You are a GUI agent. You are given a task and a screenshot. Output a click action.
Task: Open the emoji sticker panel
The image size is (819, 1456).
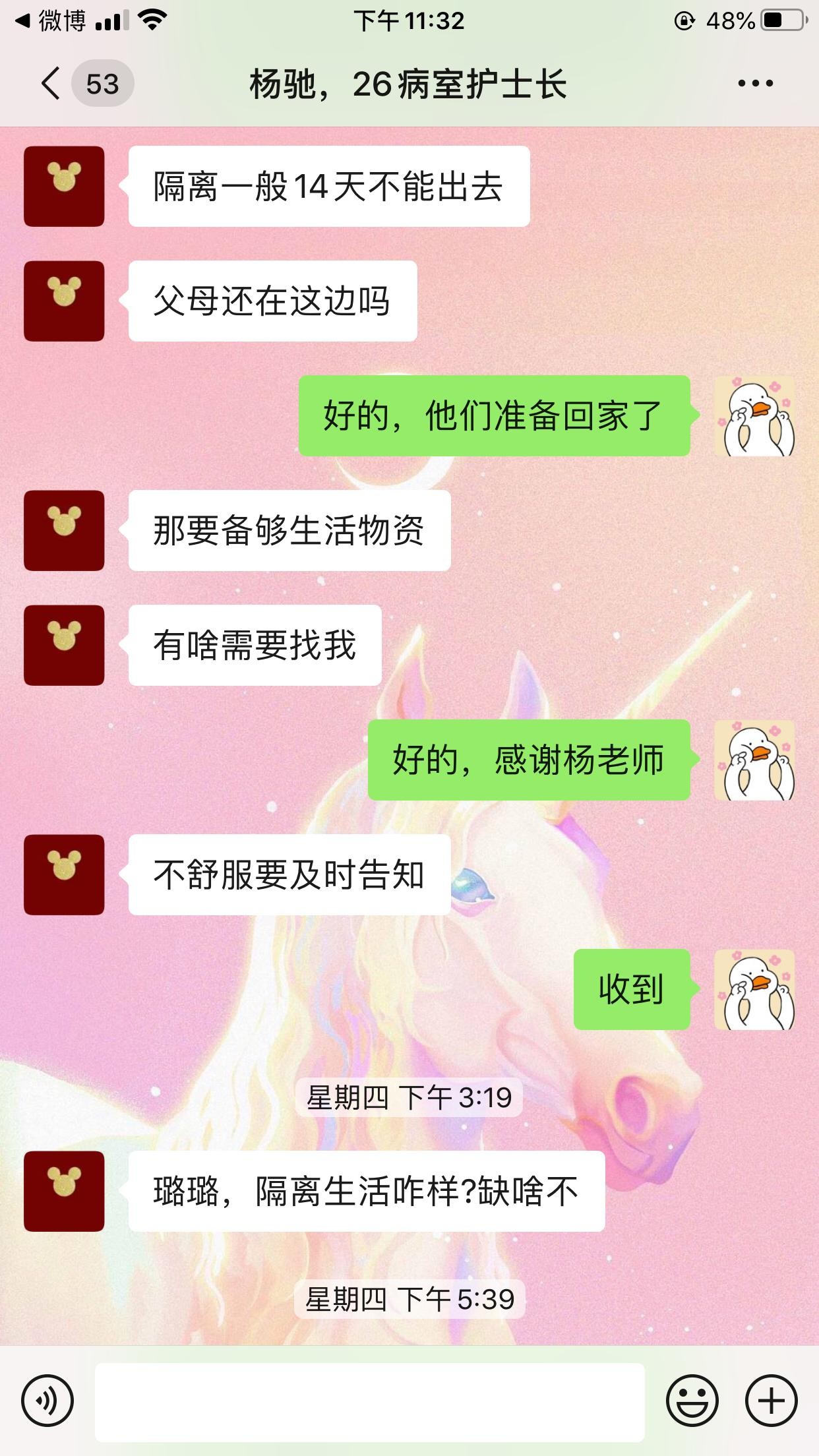(692, 1401)
